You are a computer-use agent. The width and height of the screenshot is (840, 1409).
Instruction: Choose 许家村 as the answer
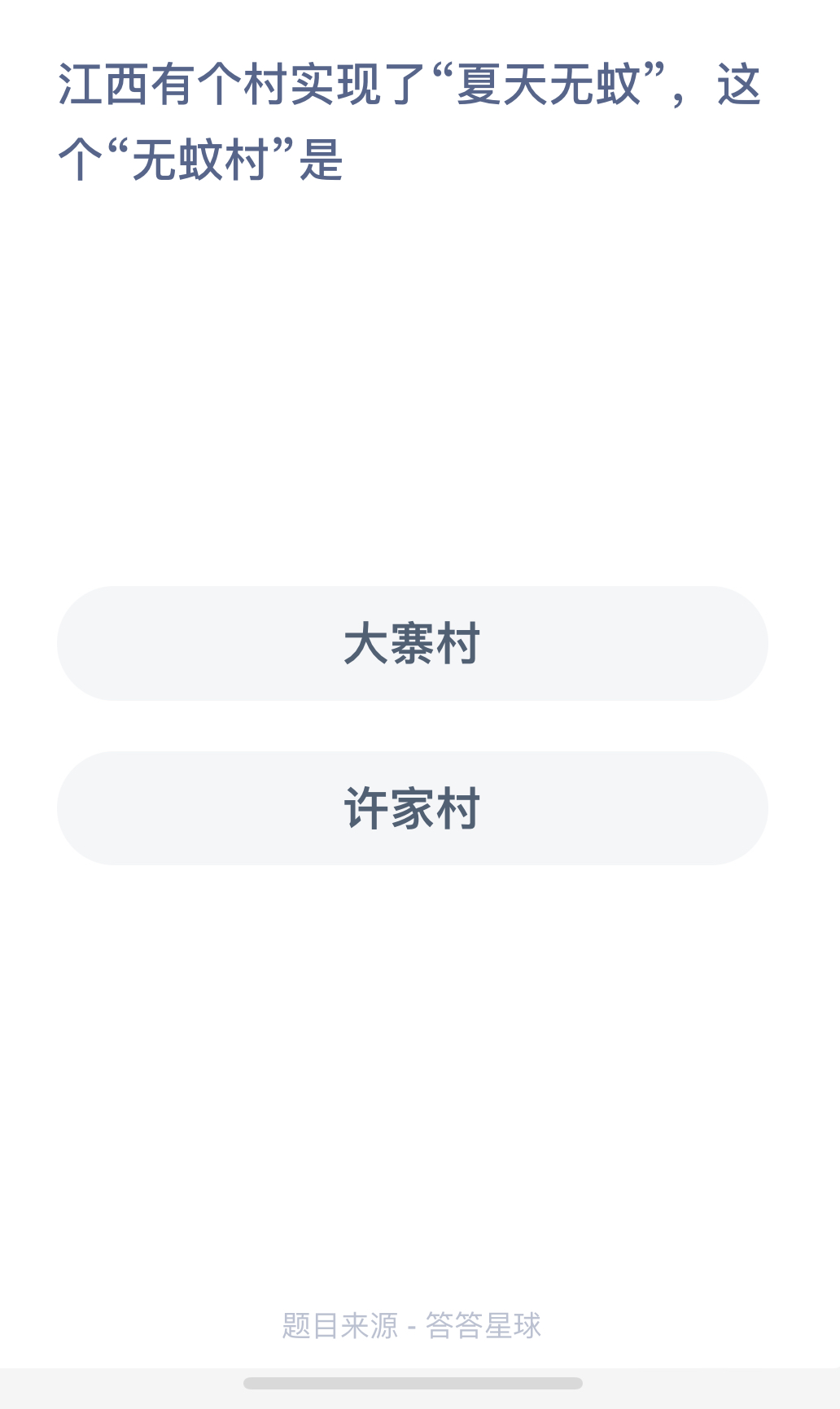(x=412, y=807)
